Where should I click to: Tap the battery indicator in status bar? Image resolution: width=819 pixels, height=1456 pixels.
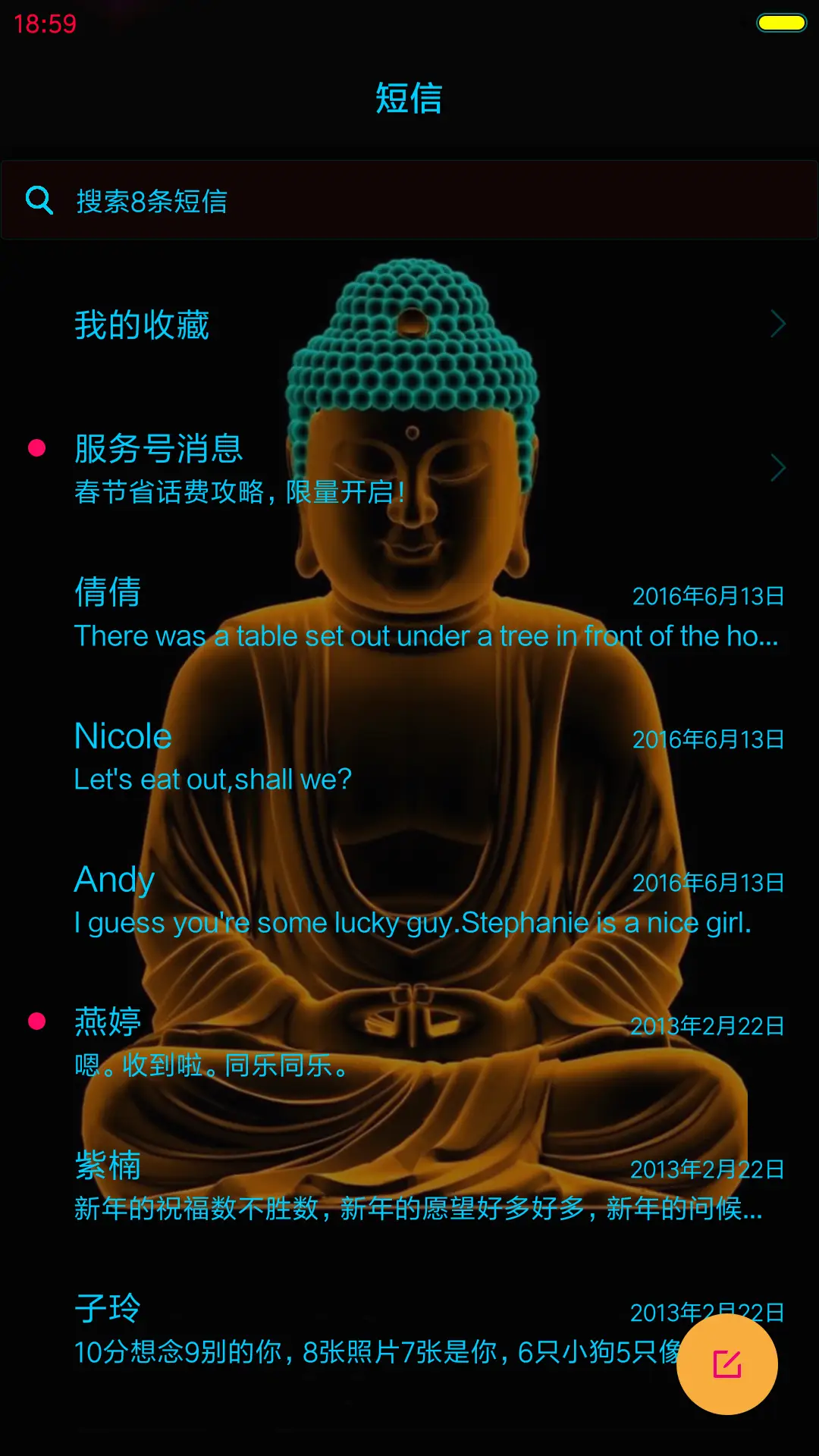pos(780,24)
